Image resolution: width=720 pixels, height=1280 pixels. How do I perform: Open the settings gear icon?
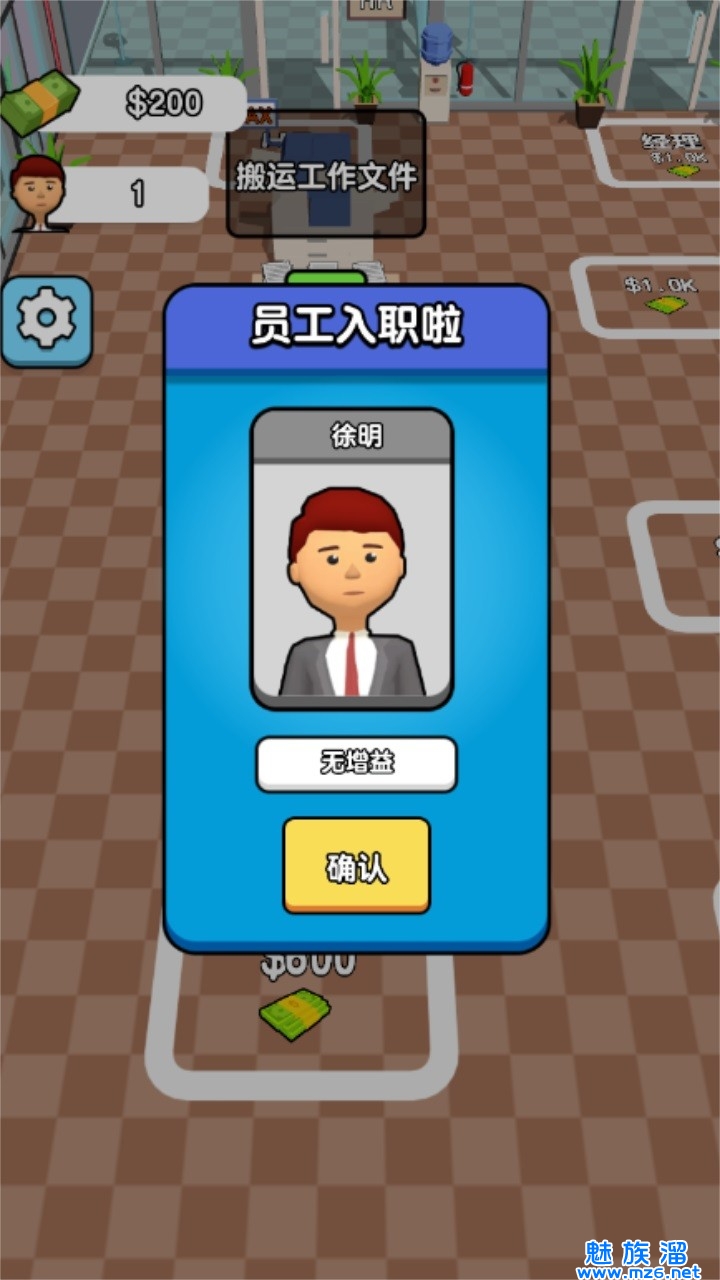point(47,321)
